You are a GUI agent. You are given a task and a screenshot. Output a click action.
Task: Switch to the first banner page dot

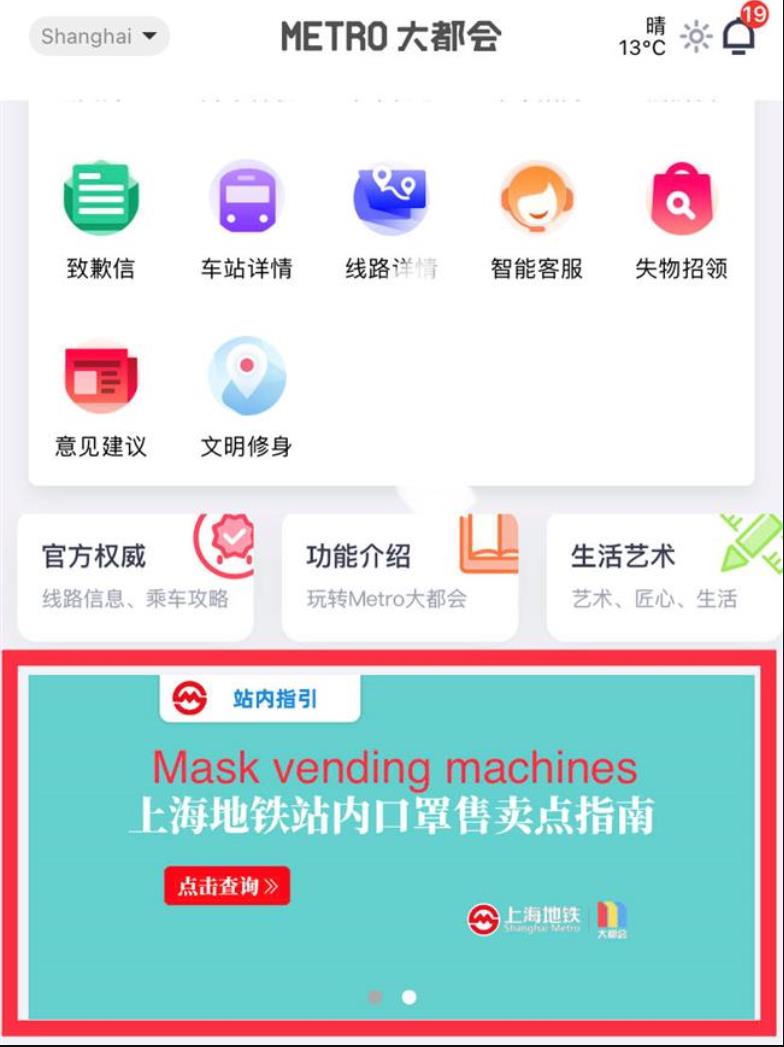coord(375,997)
